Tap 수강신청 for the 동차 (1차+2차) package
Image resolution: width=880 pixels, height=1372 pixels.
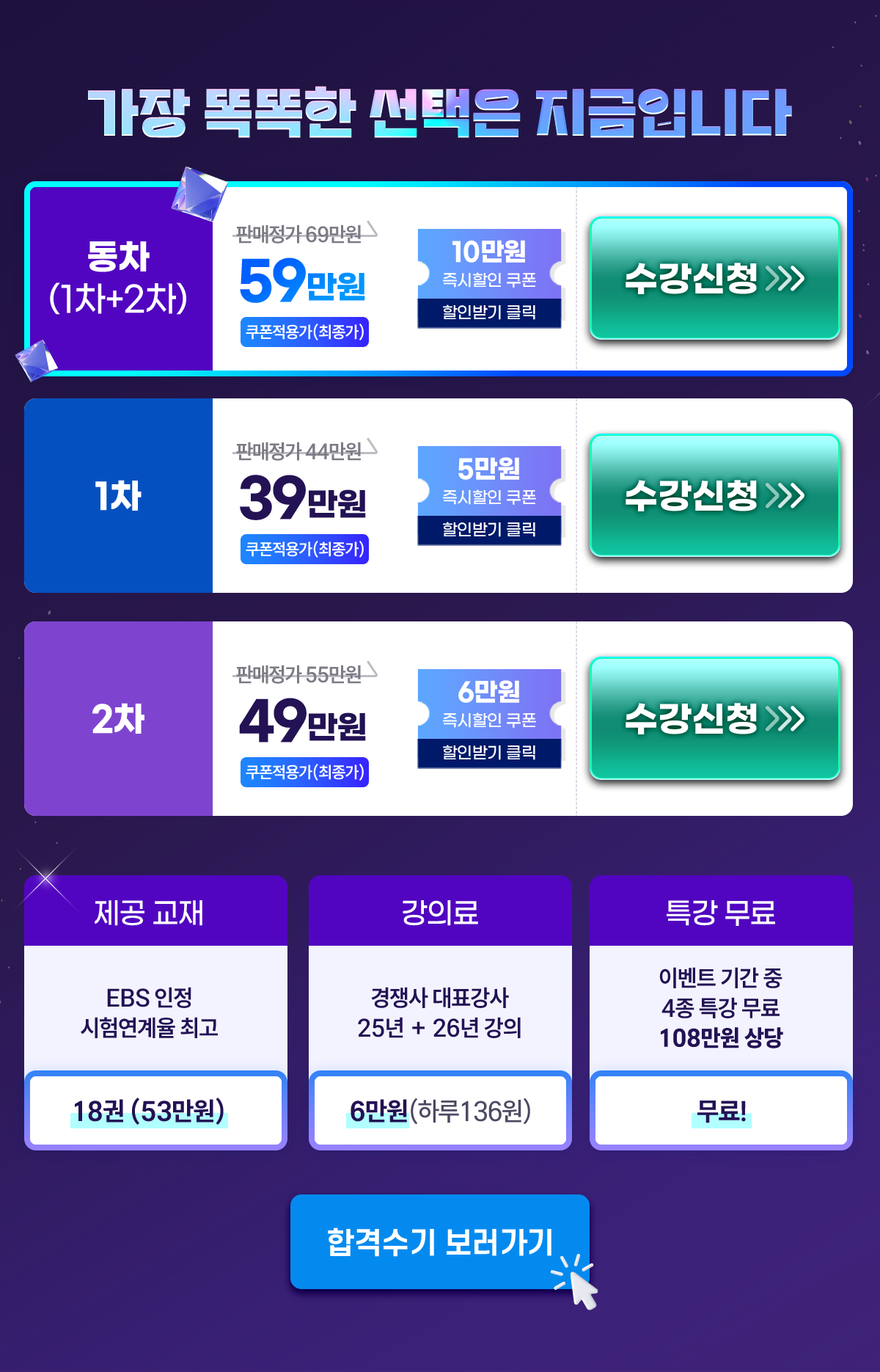tap(714, 278)
